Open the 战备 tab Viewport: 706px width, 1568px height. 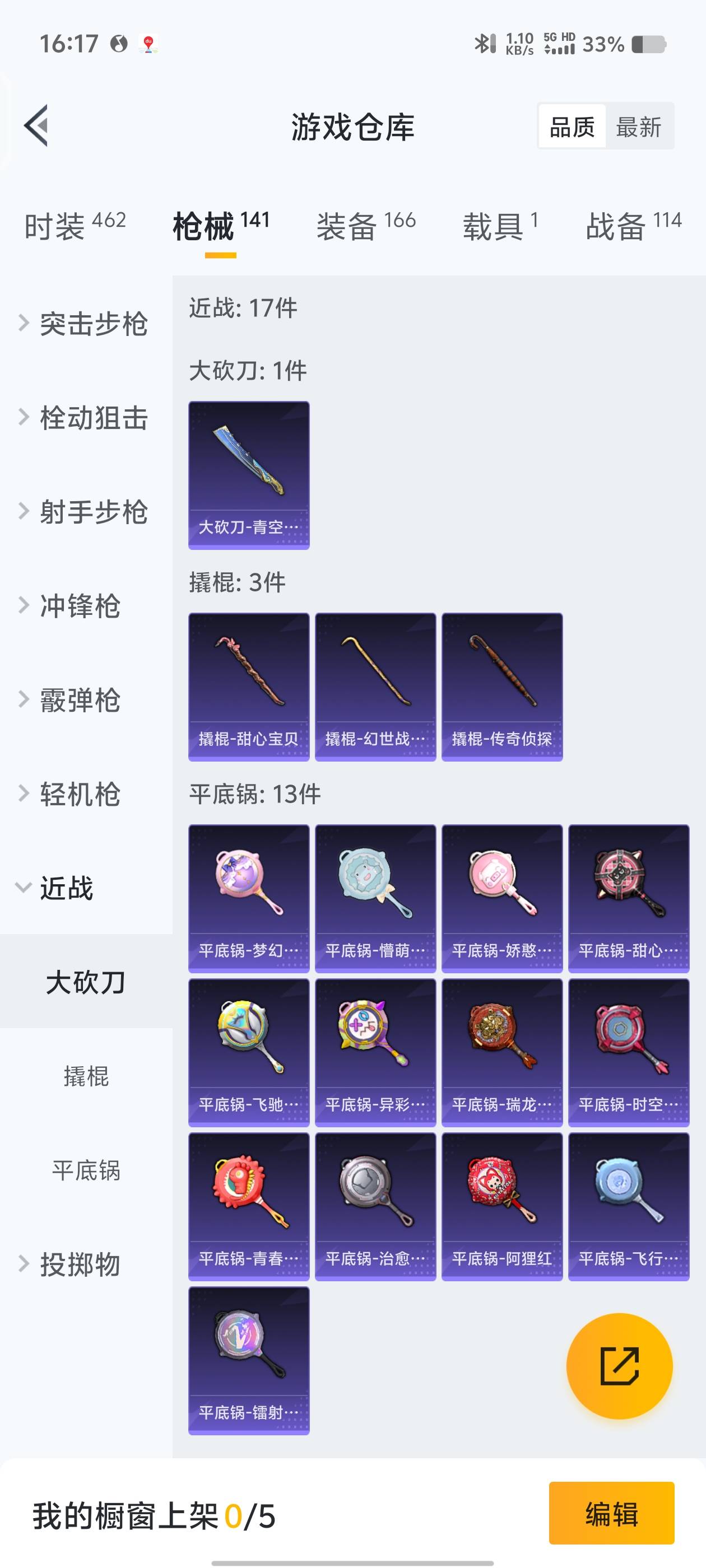633,226
